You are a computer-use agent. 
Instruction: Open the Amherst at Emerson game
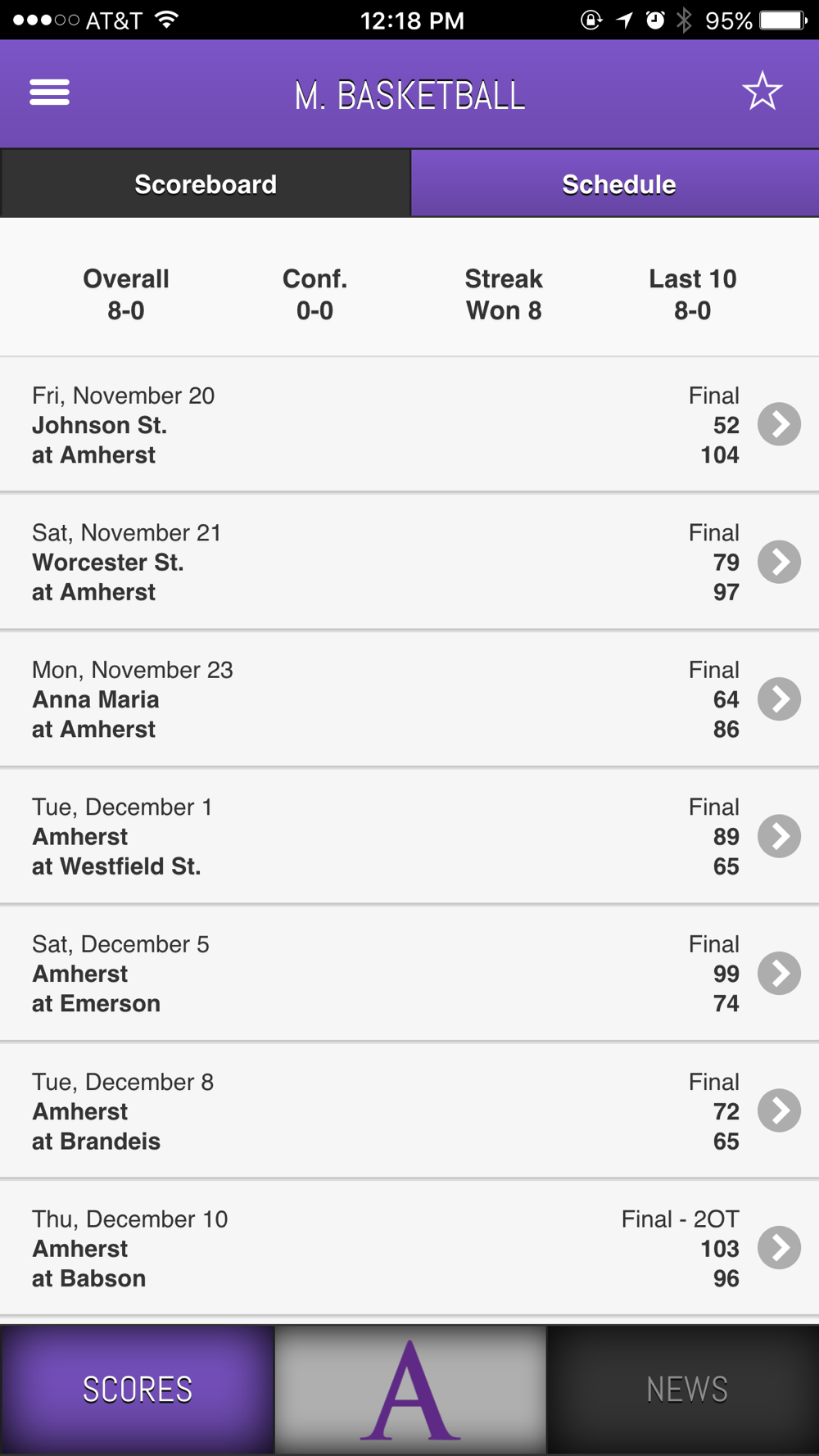point(778,974)
